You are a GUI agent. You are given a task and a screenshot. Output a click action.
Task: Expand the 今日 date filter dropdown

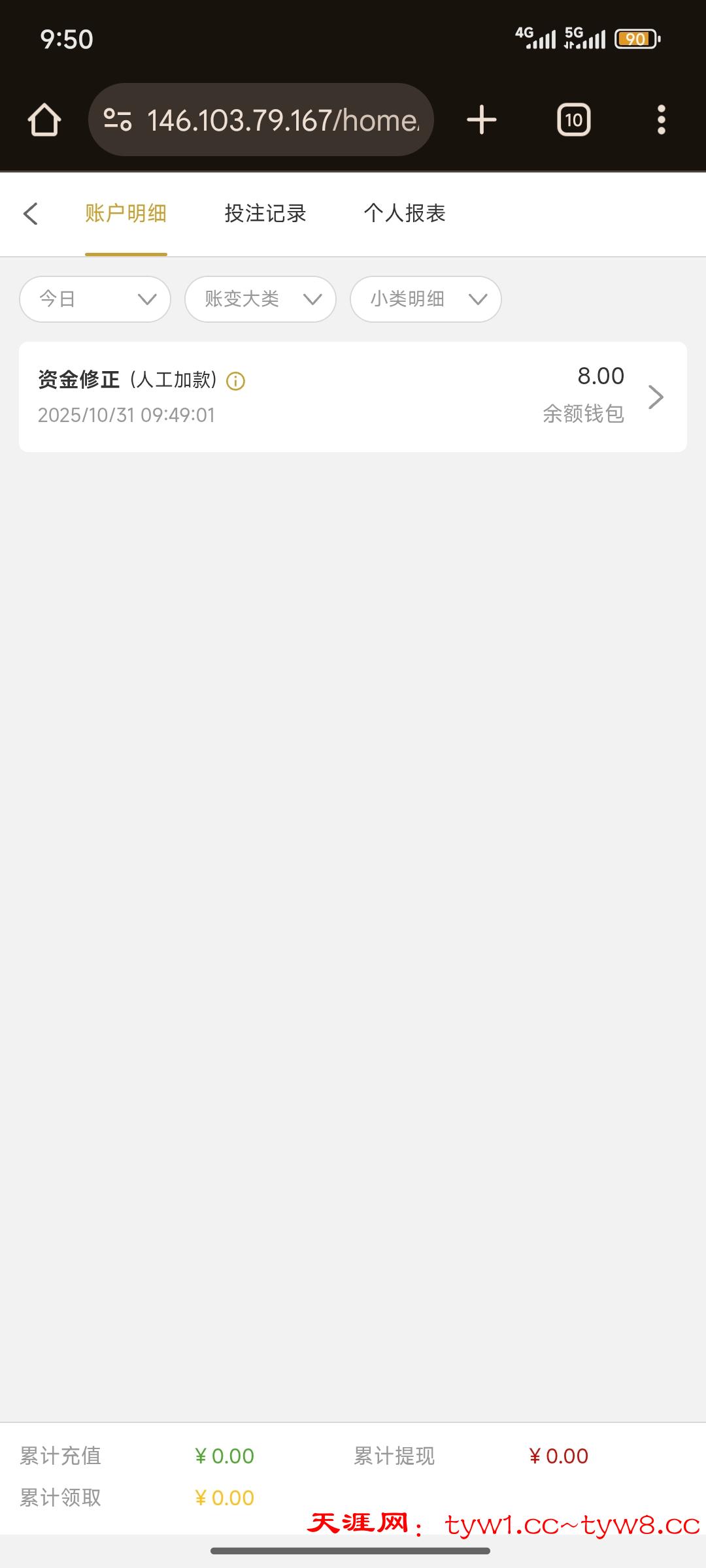point(95,299)
